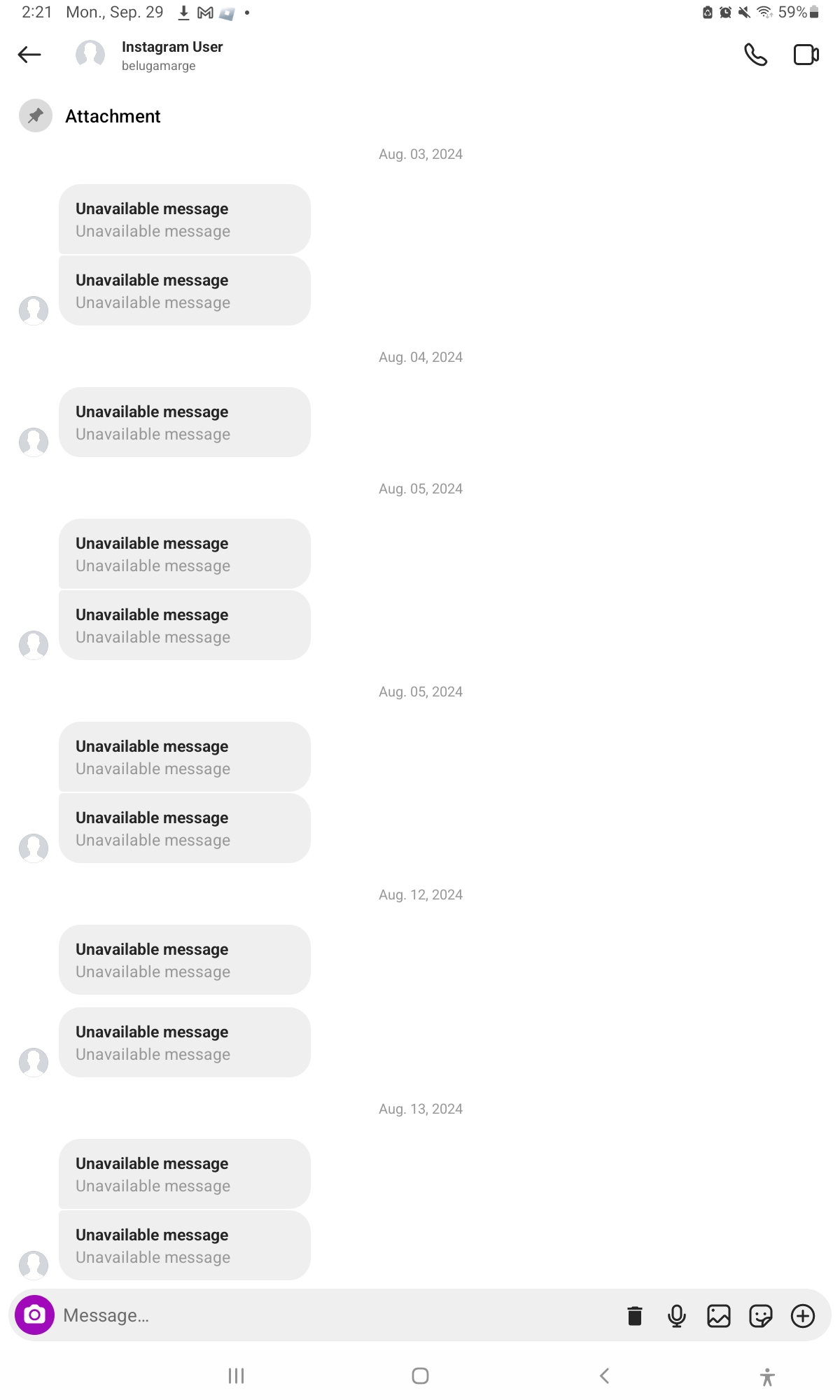Go to the device home screen

coord(420,1376)
